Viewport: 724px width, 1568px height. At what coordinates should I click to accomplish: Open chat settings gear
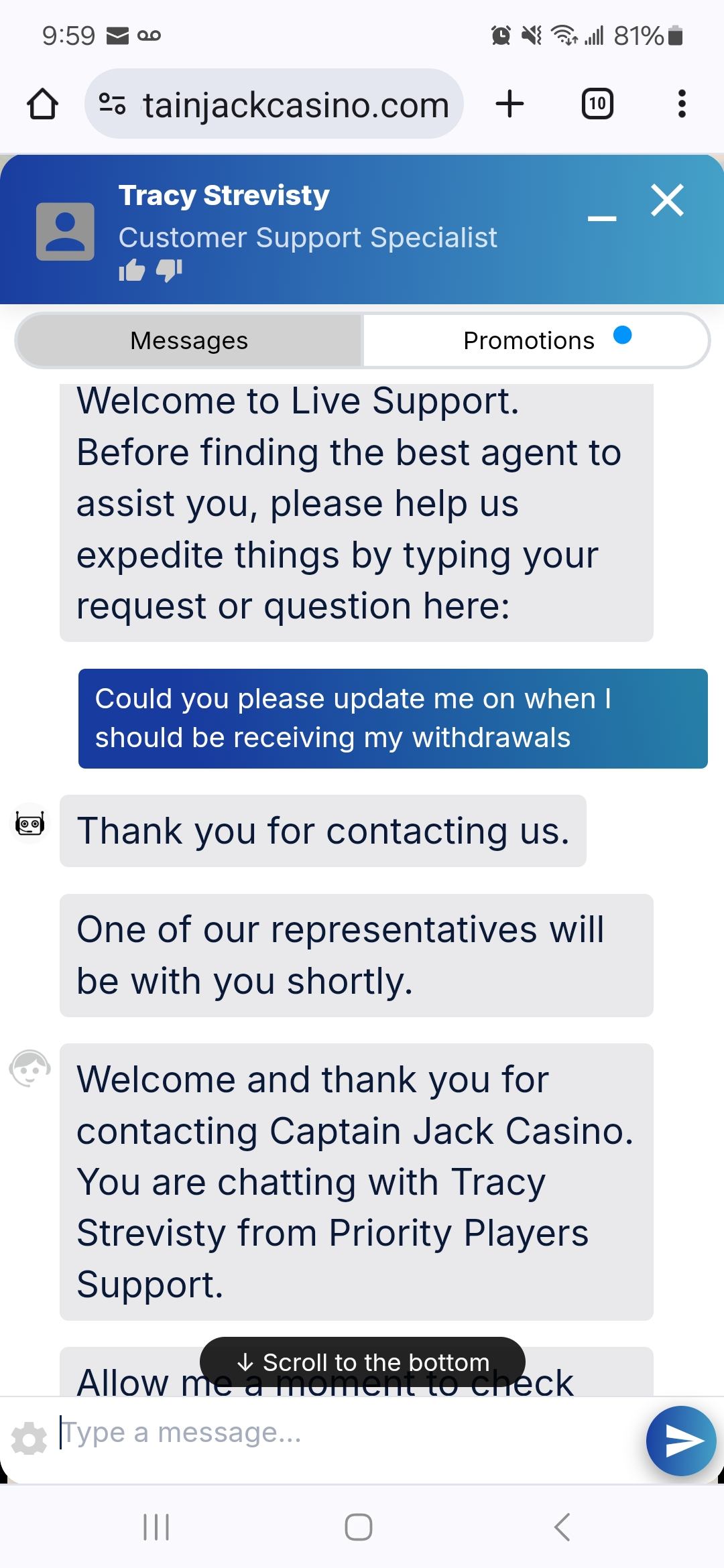click(x=29, y=1439)
